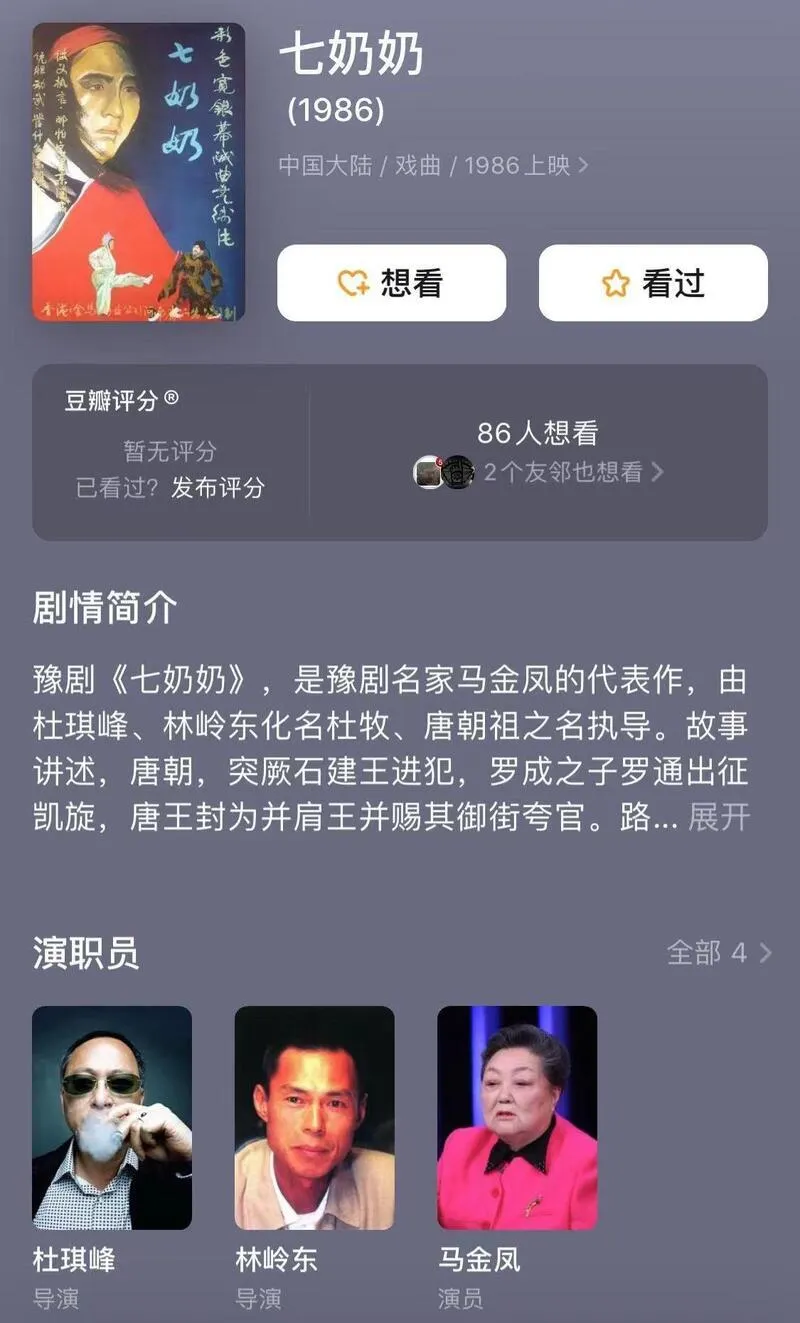Expand the plot summary with 展开

pos(718,817)
